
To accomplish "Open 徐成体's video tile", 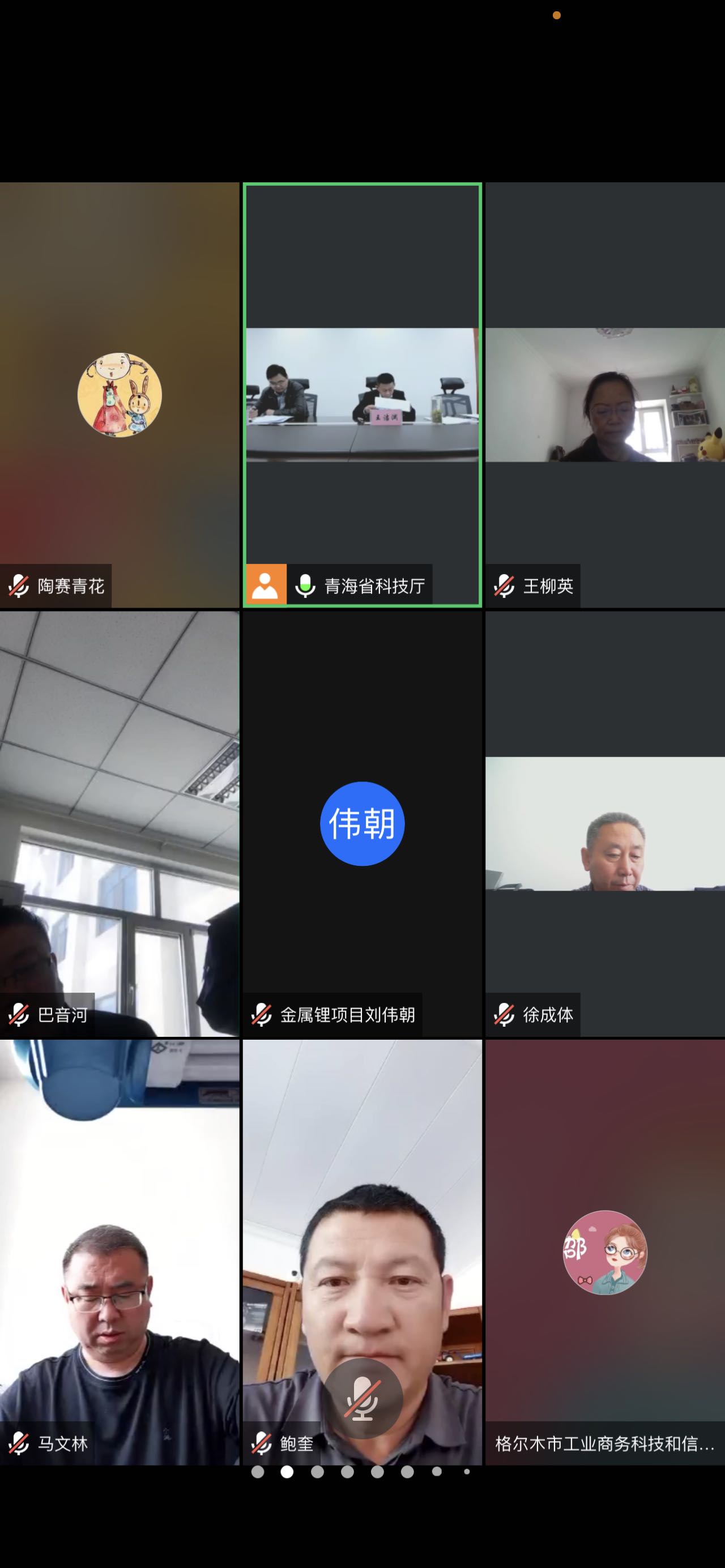I will tap(604, 823).
